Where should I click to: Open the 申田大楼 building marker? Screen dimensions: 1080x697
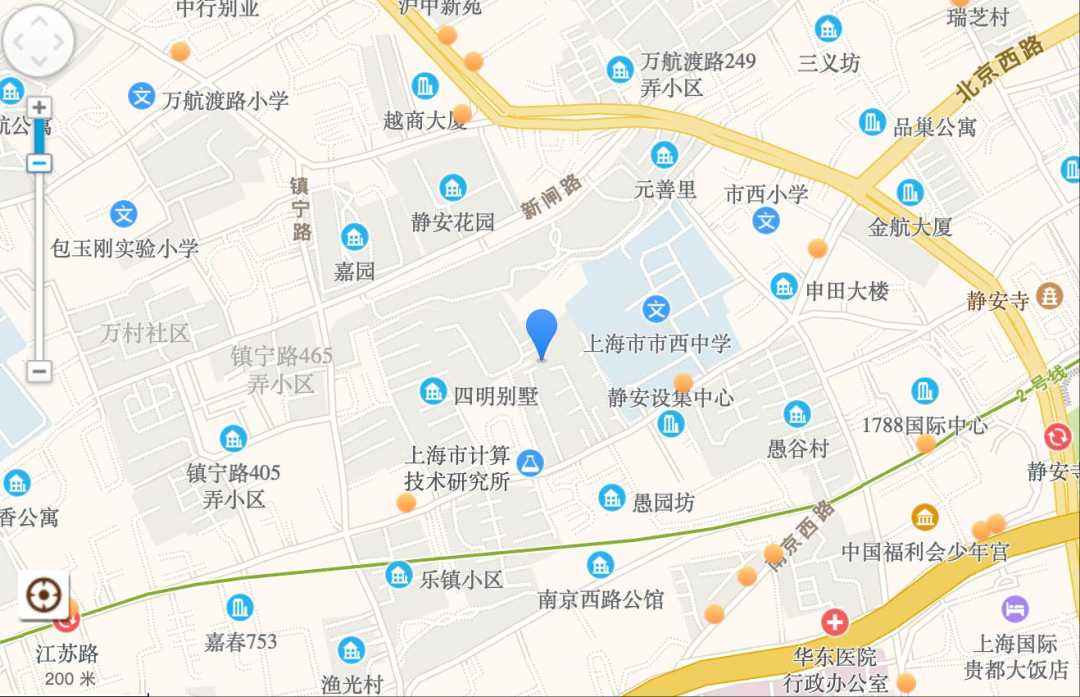pyautogui.click(x=784, y=286)
